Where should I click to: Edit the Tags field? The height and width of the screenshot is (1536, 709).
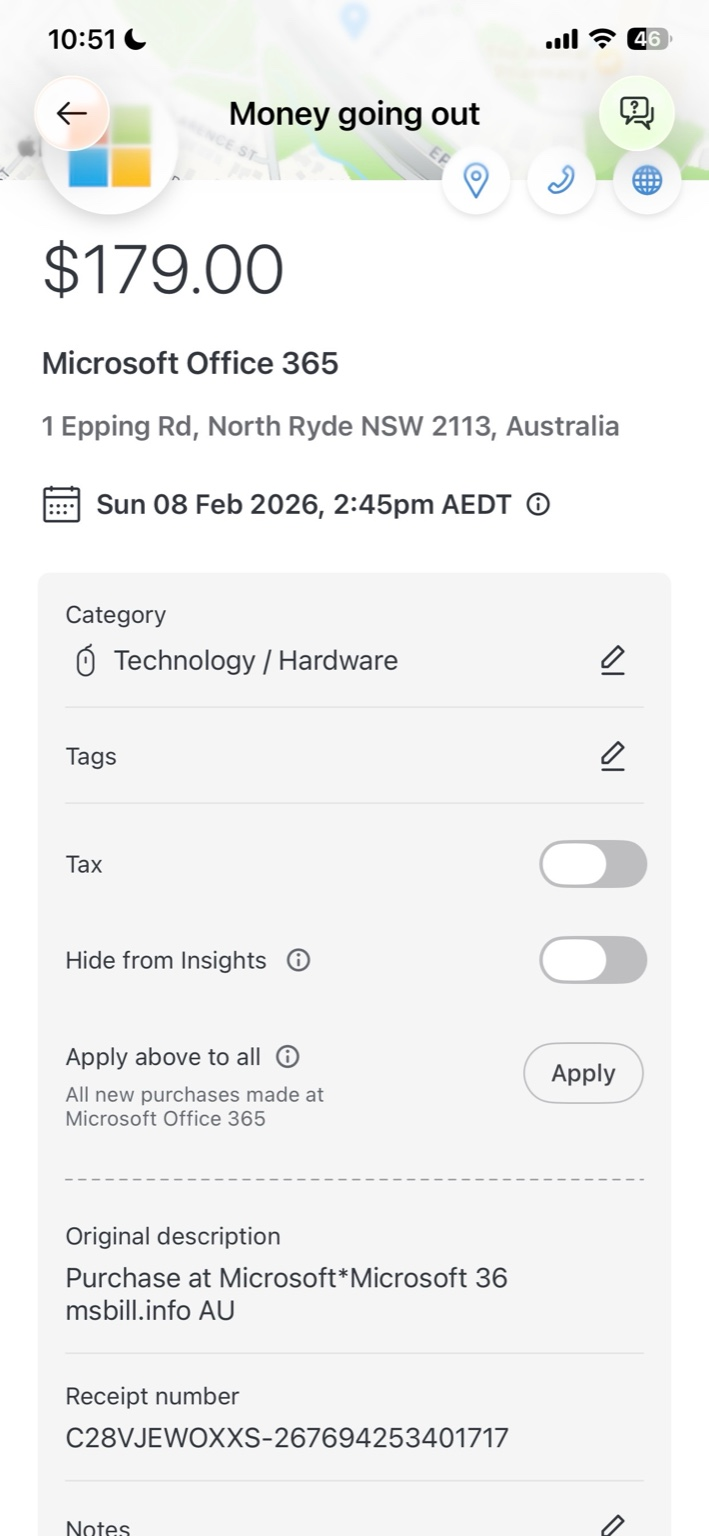[612, 757]
